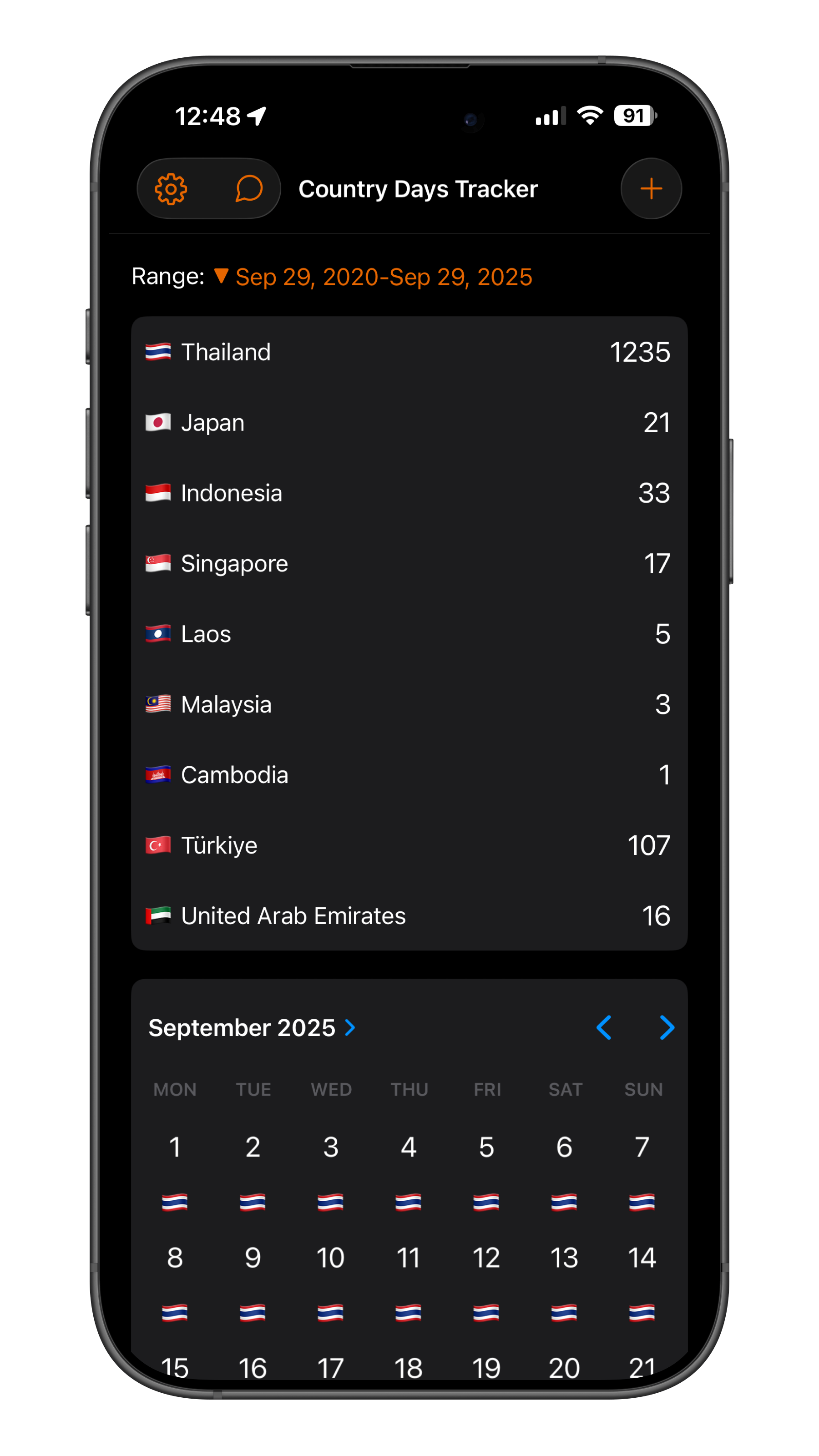Image resolution: width=819 pixels, height=1456 pixels.
Task: Open the Thailand row
Action: pos(409,352)
